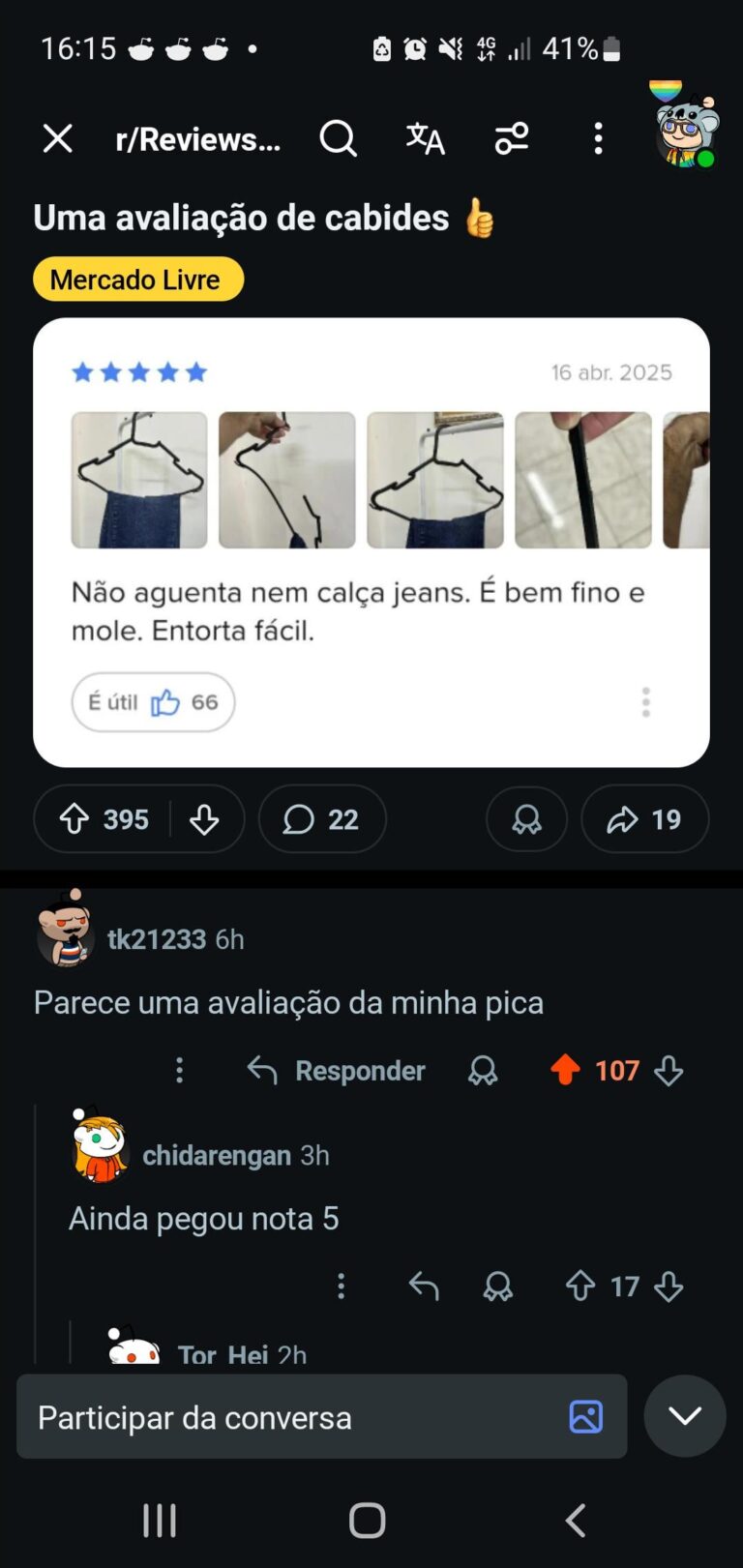Open the hanger review image

coord(371,542)
